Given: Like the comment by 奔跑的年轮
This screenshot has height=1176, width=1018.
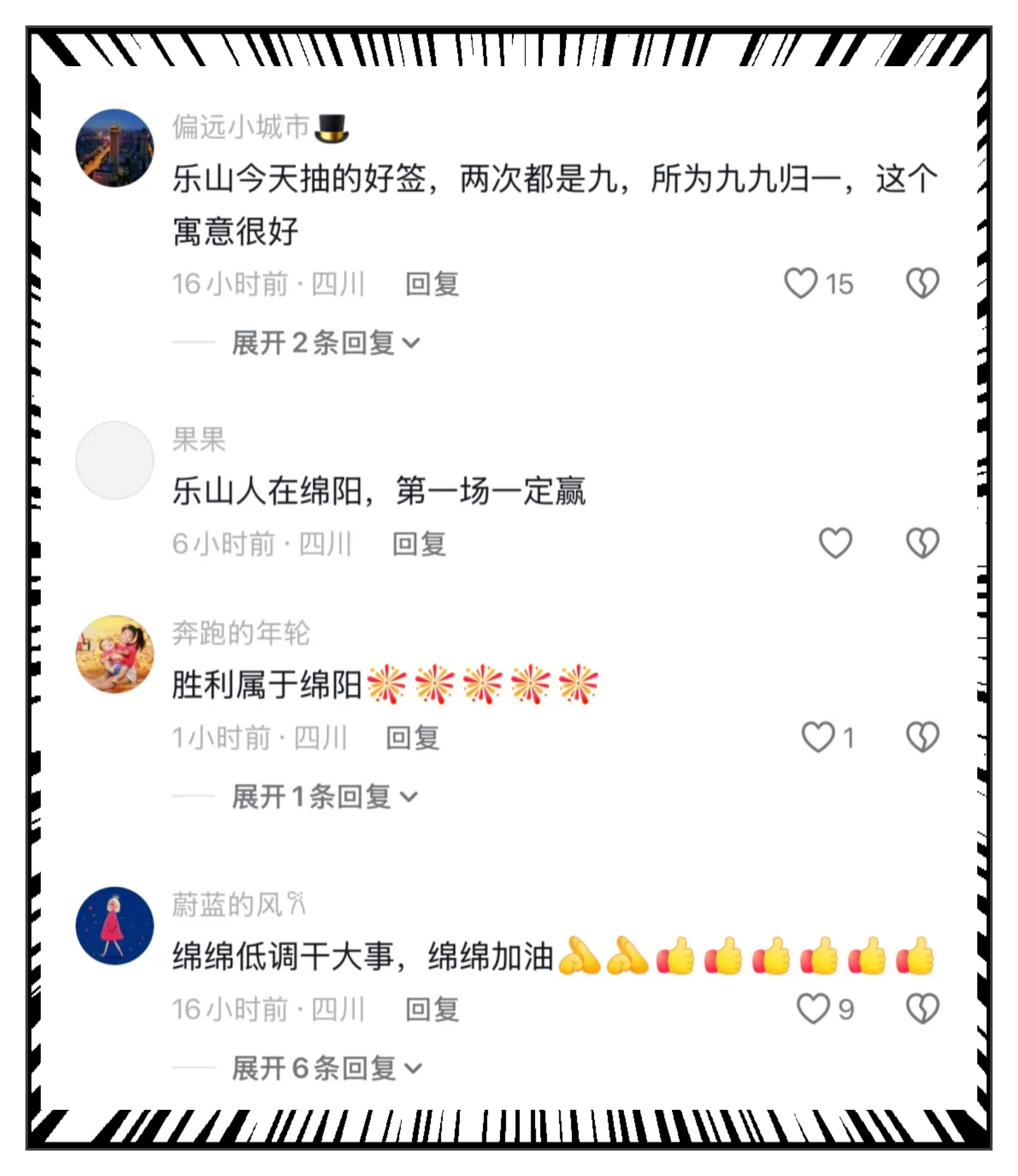Looking at the screenshot, I should (818, 737).
